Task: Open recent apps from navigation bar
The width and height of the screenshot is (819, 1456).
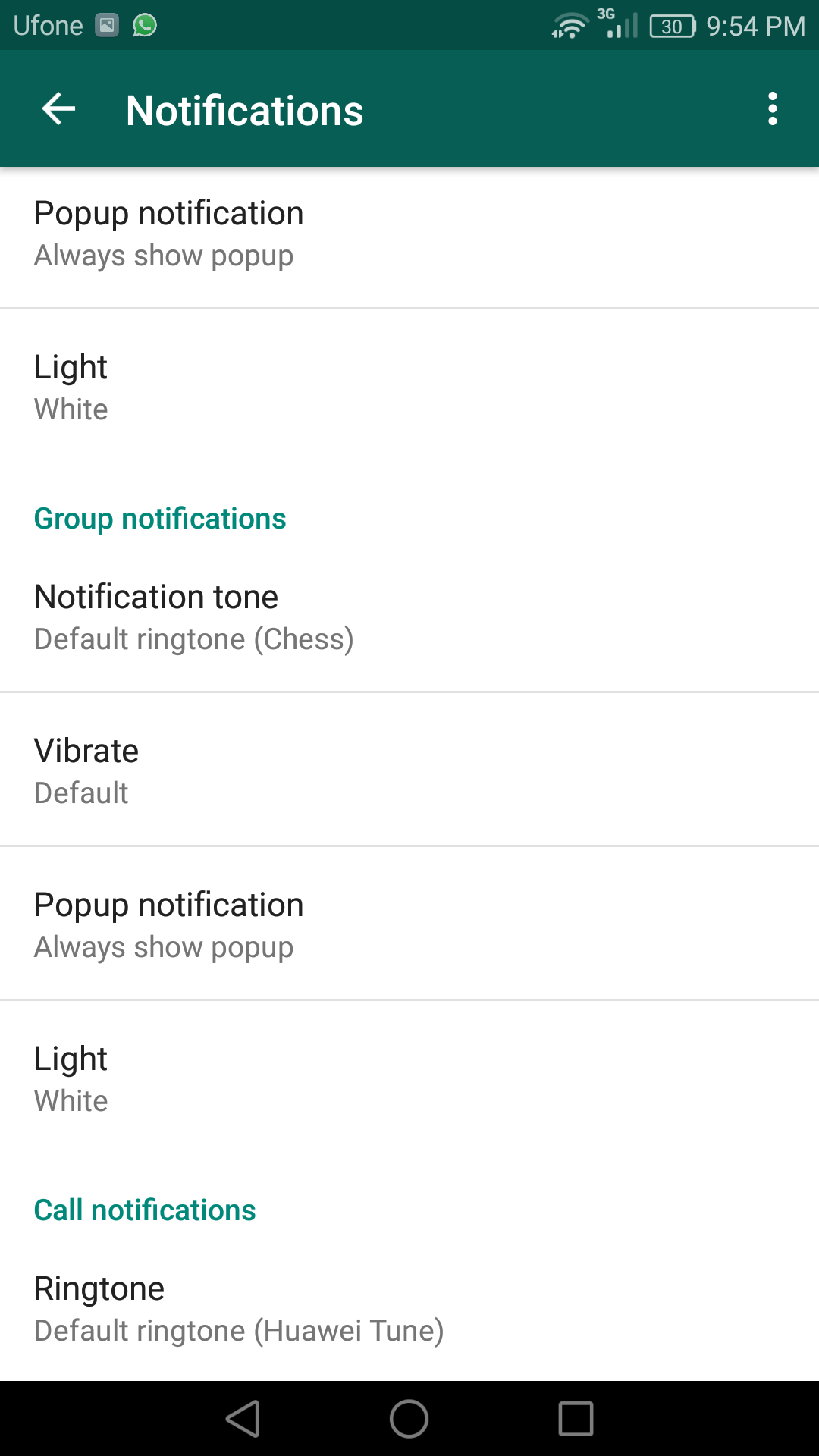Action: (x=576, y=1419)
